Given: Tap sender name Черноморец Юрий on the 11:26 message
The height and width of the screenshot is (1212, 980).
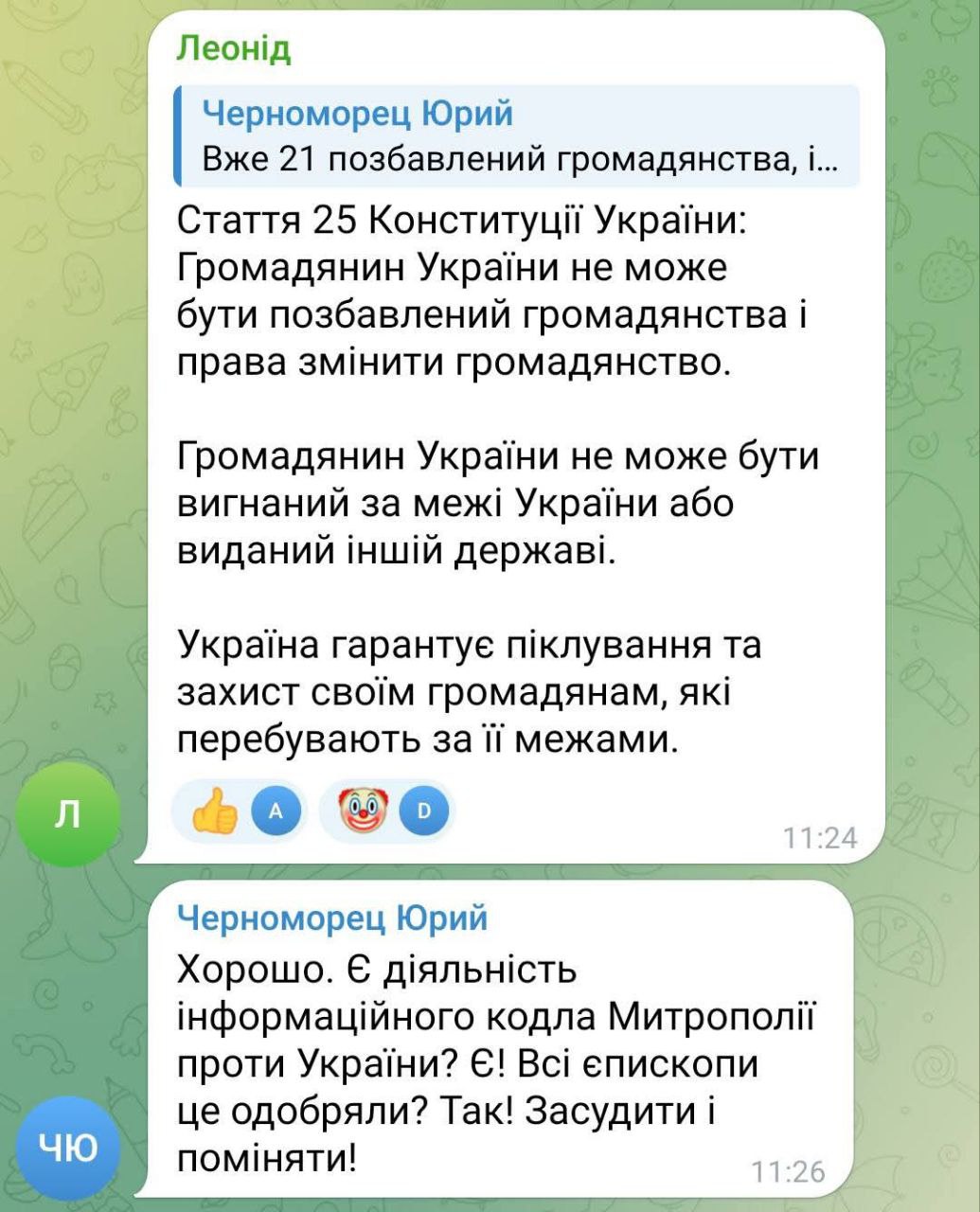Looking at the screenshot, I should 332,917.
